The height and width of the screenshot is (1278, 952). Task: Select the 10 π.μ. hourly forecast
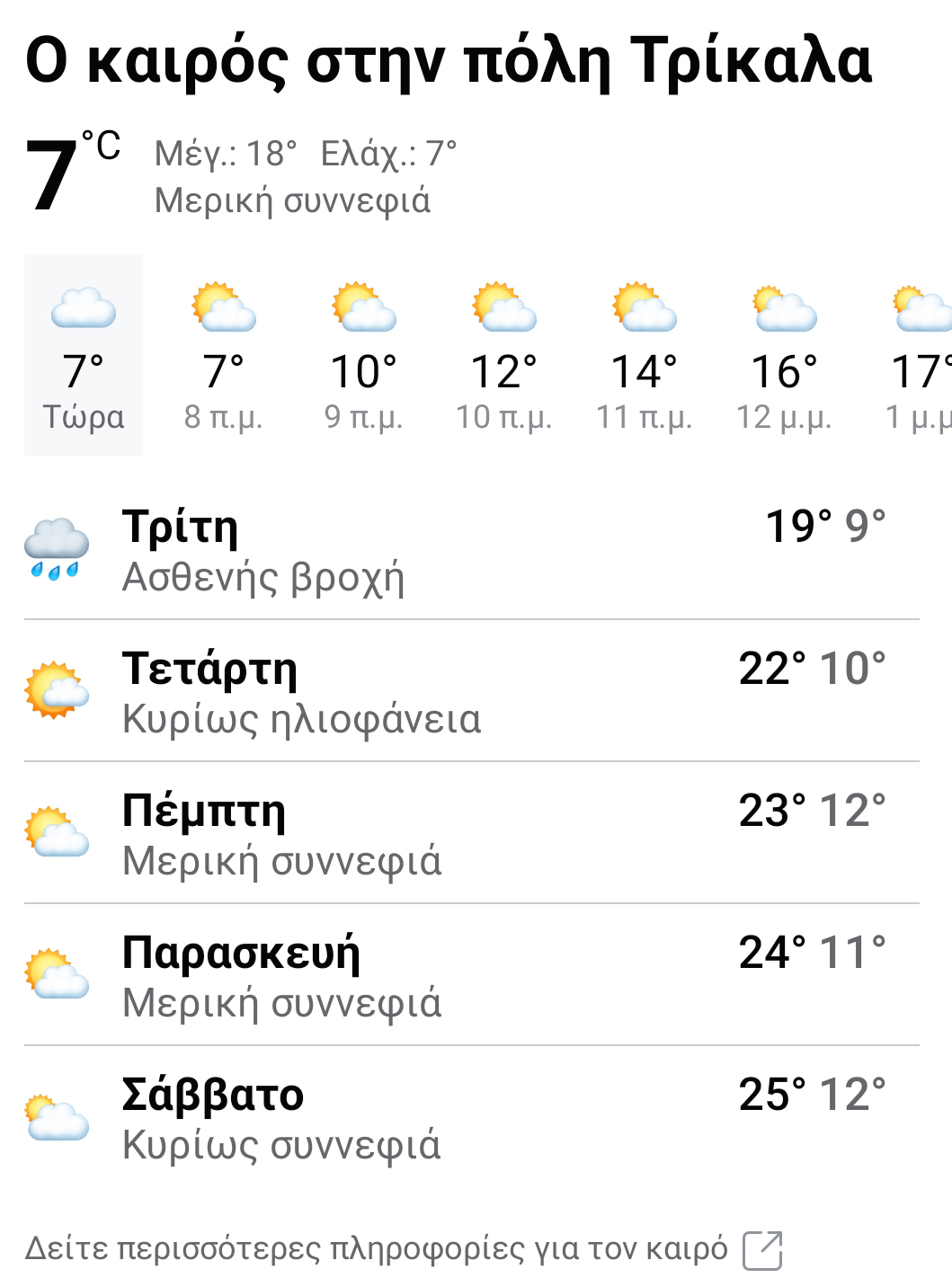[504, 356]
